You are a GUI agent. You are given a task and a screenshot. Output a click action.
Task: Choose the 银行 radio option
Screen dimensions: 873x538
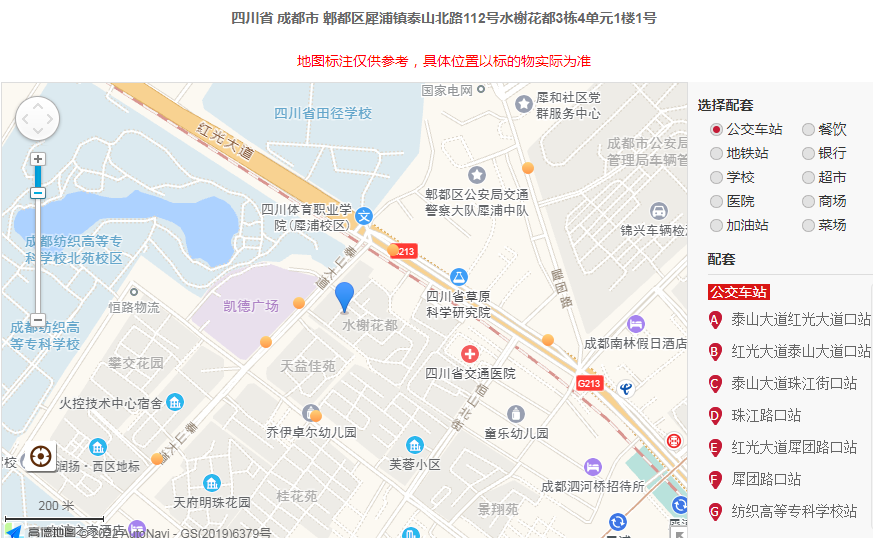808,154
